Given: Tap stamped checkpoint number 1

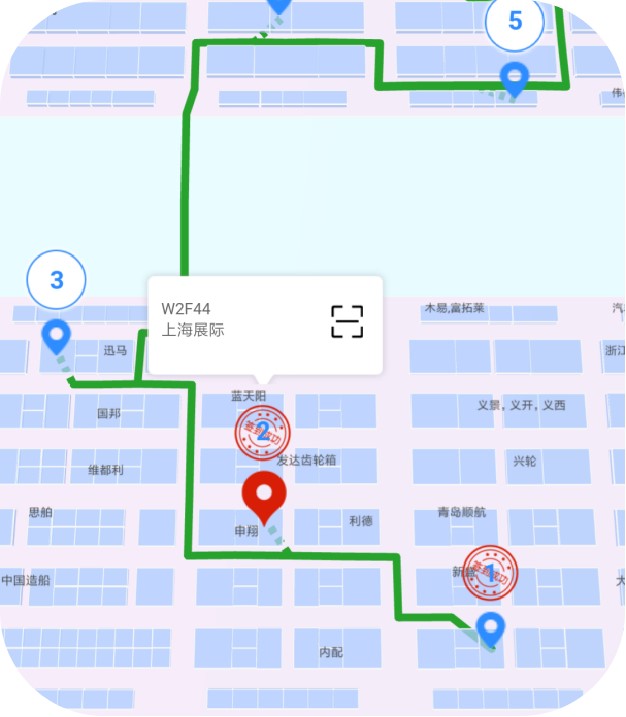Looking at the screenshot, I should [490, 572].
